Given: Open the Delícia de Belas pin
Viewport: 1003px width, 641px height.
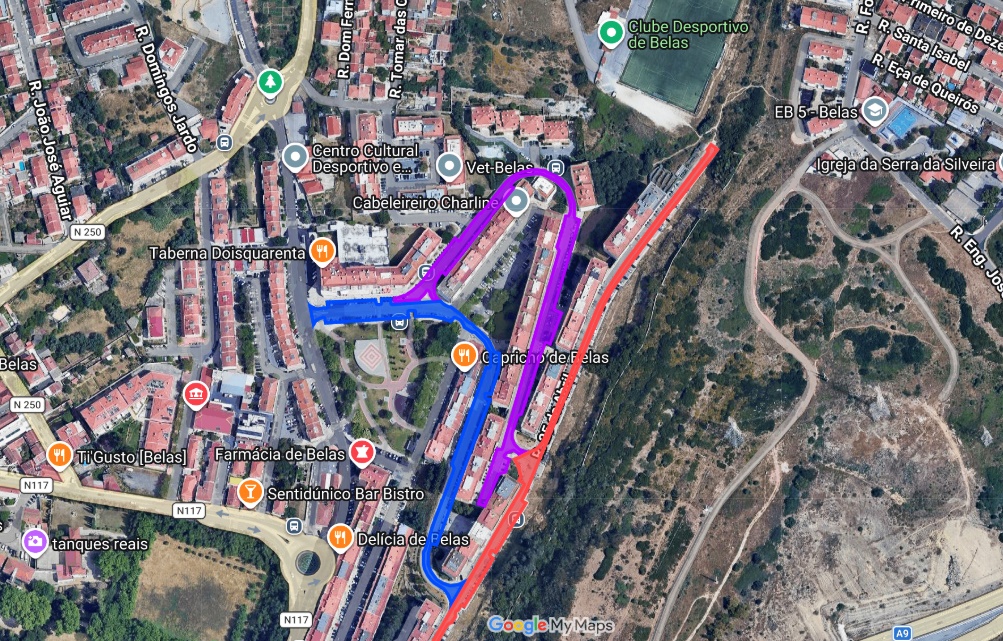Looking at the screenshot, I should pyautogui.click(x=340, y=538).
